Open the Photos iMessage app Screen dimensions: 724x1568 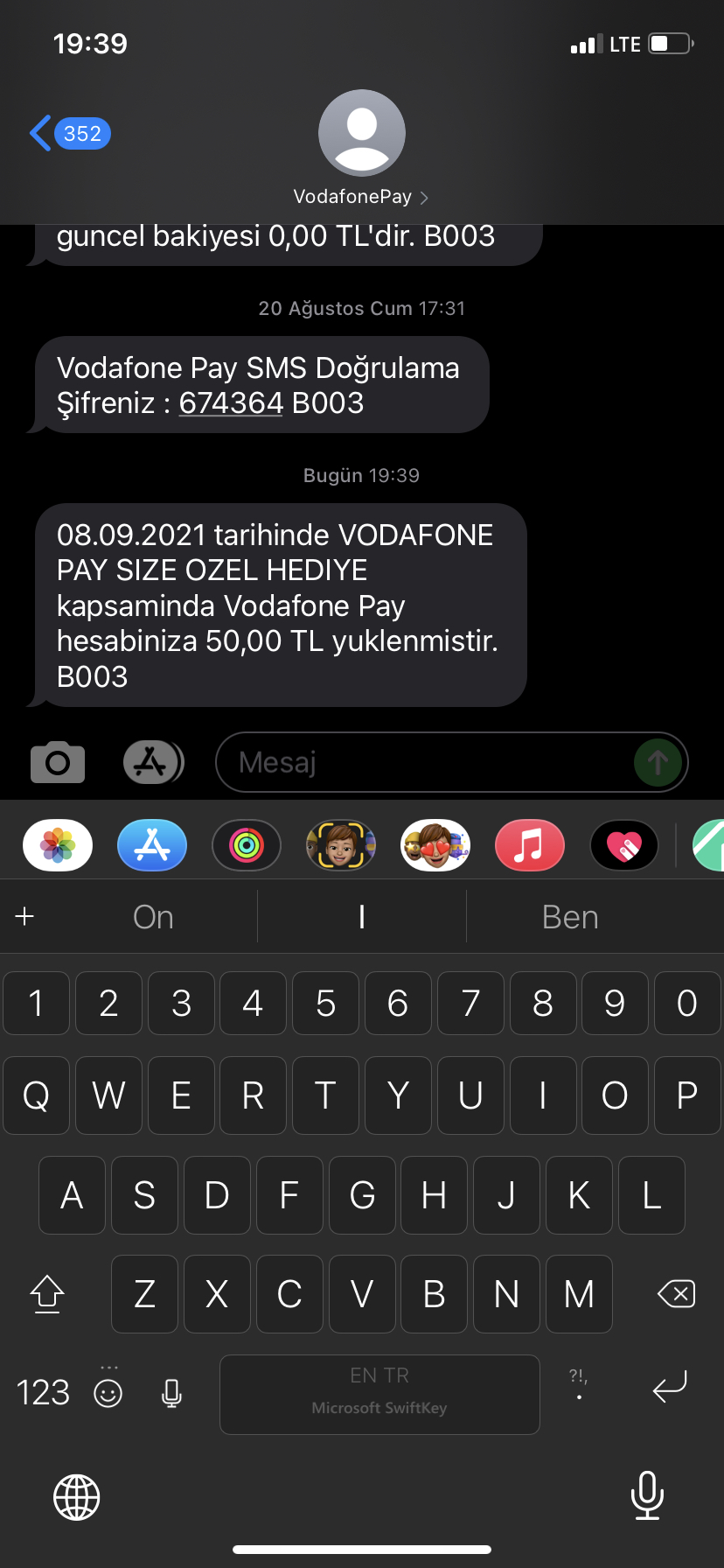[x=58, y=845]
